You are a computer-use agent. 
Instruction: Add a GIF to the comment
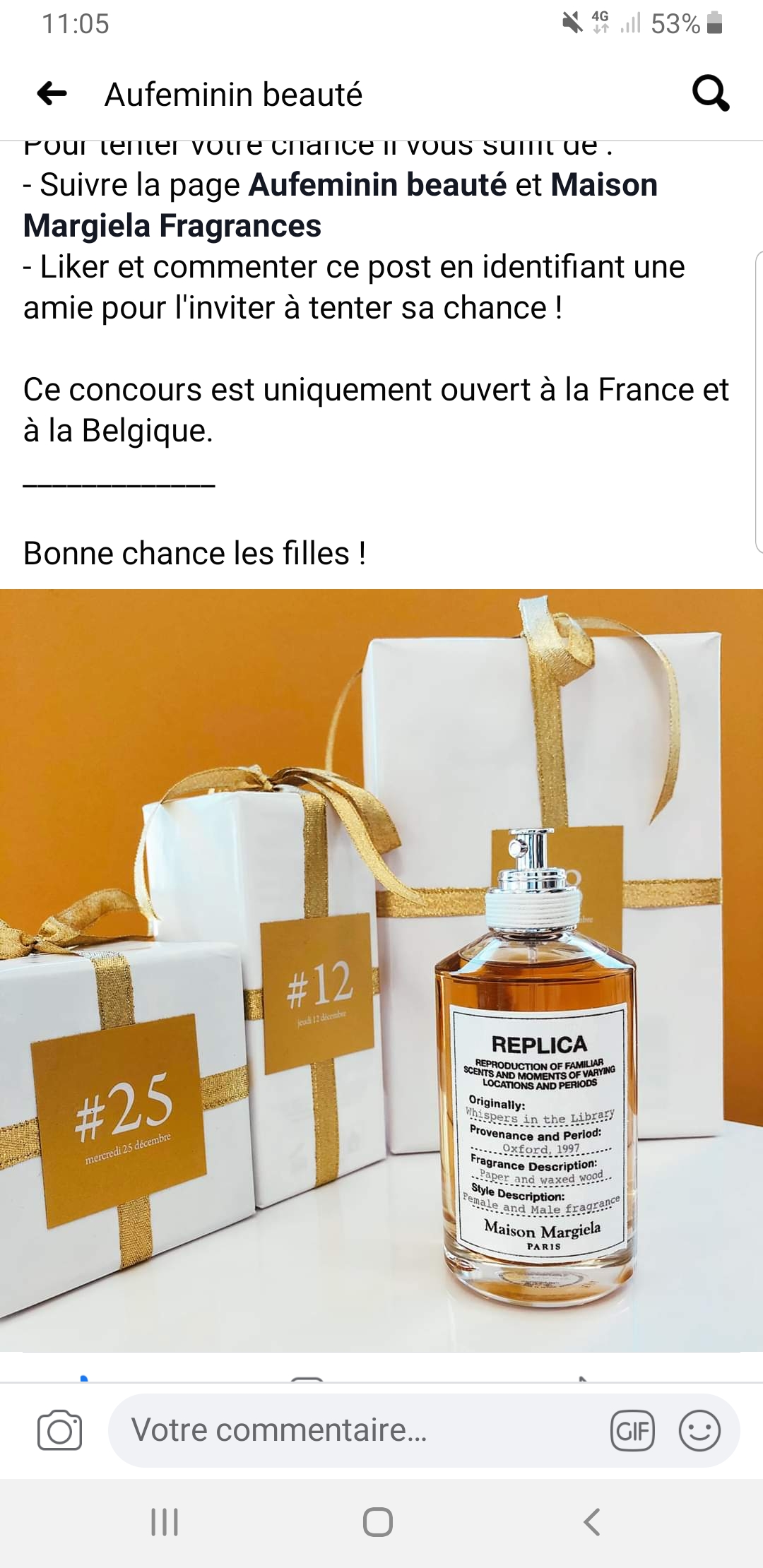point(632,1430)
